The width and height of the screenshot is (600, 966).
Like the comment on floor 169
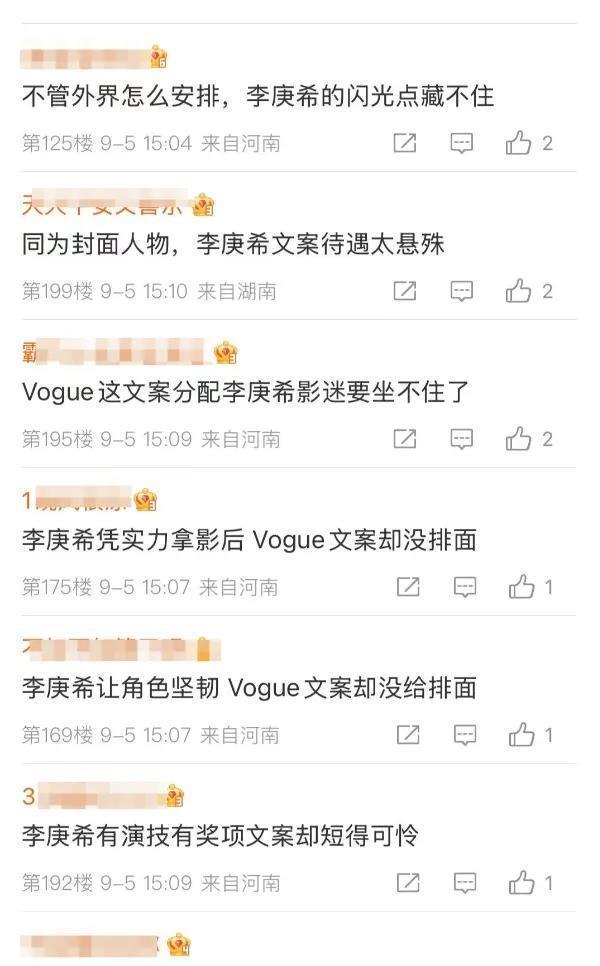click(x=521, y=735)
